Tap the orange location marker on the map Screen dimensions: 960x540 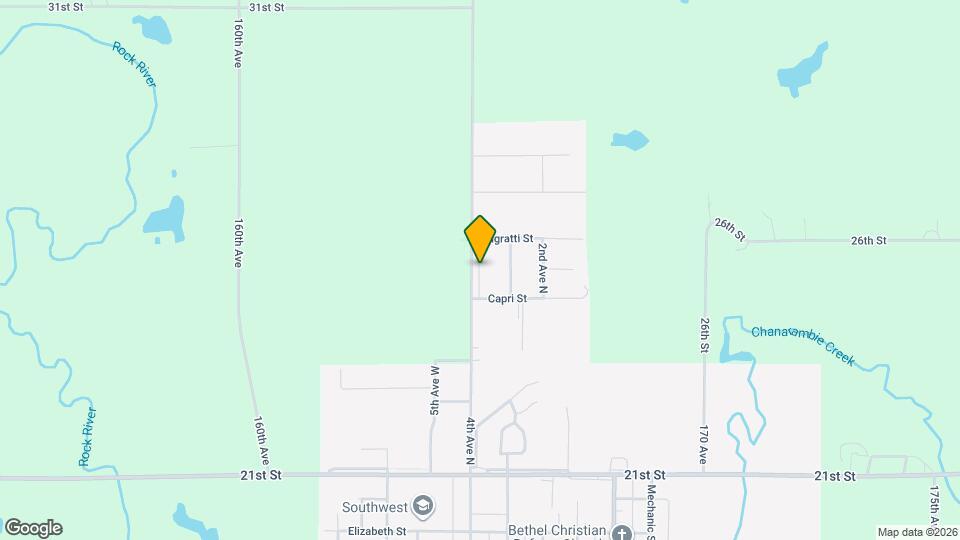(480, 238)
